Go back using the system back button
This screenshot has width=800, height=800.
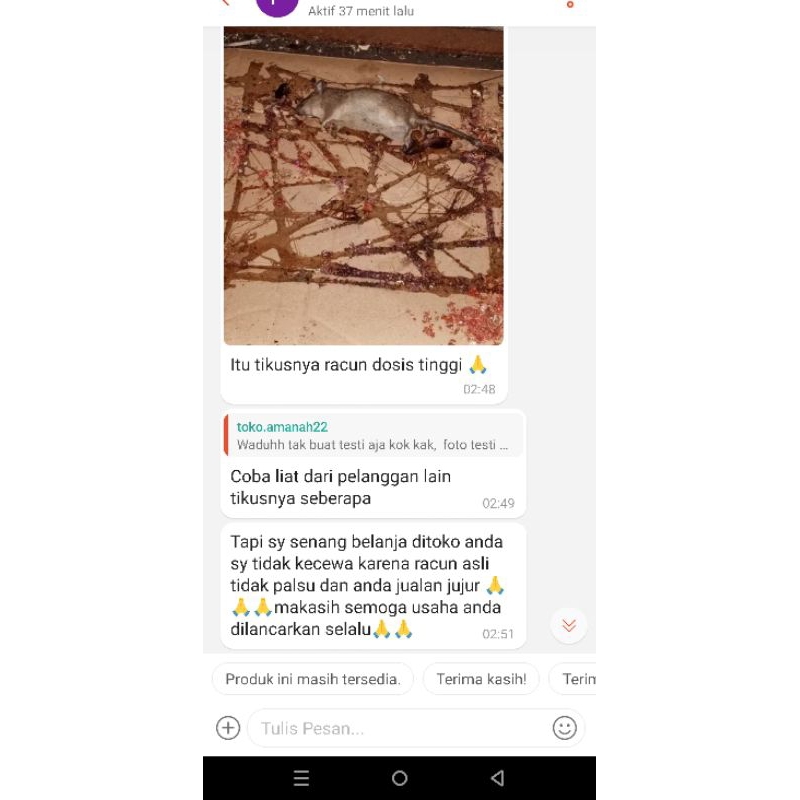(x=497, y=778)
